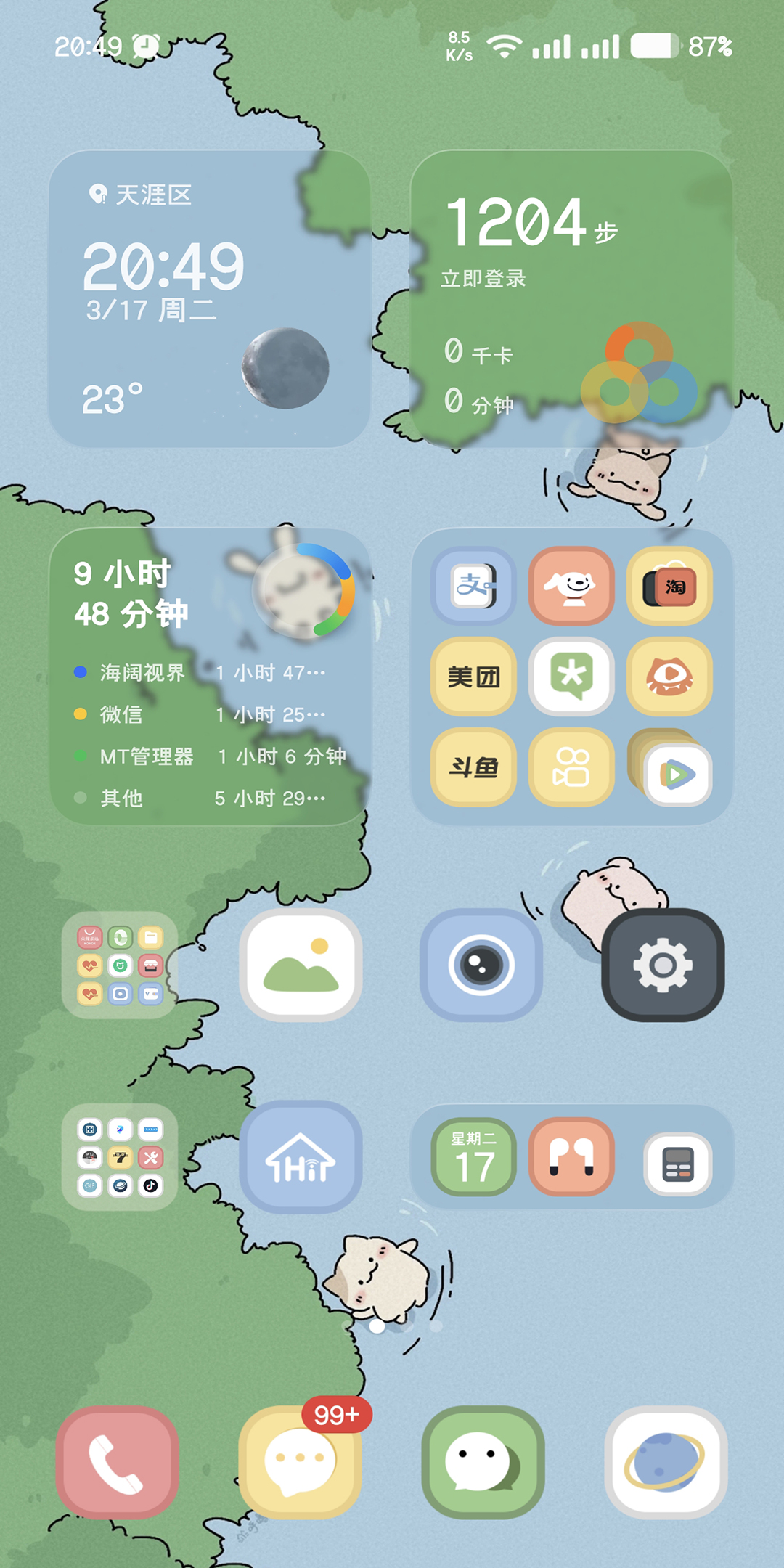Open the gallery app
784x1568 pixels.
[301, 965]
